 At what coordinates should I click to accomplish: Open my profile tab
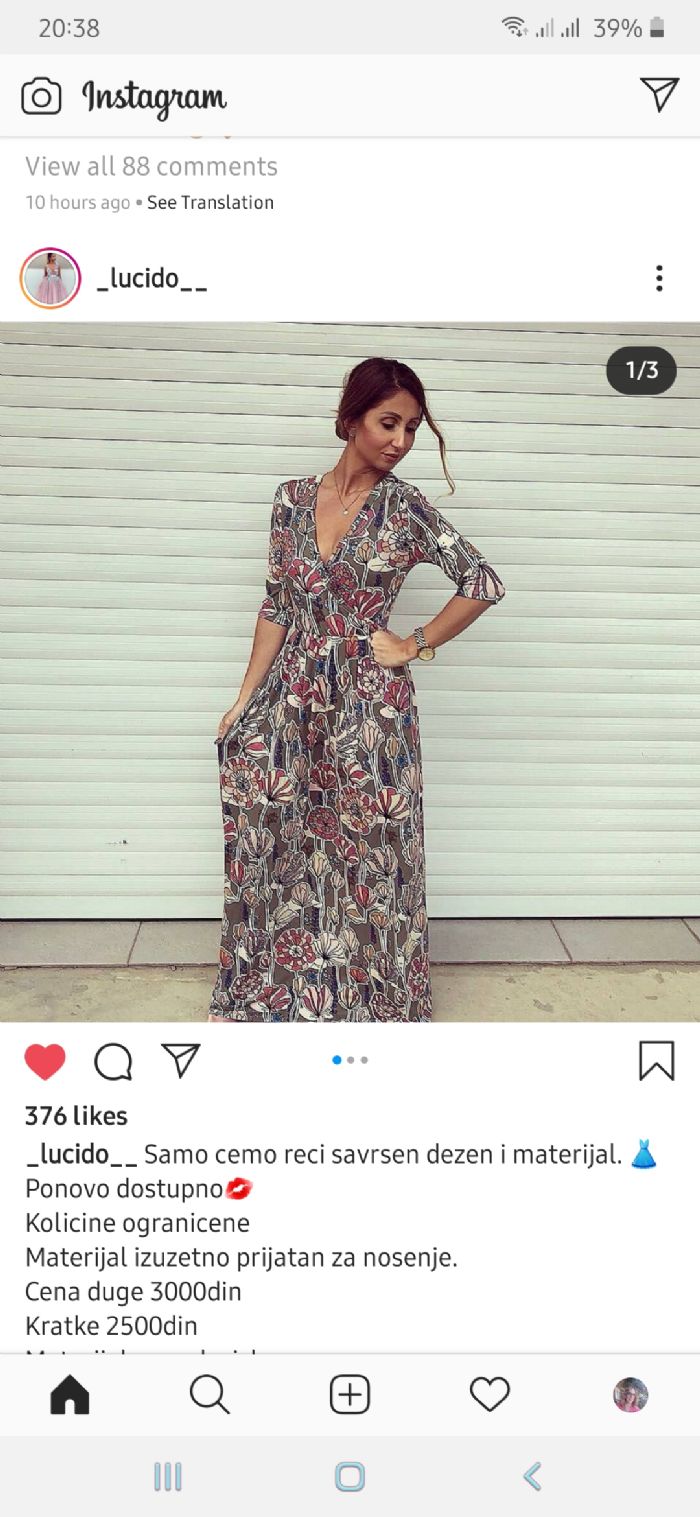[630, 1394]
